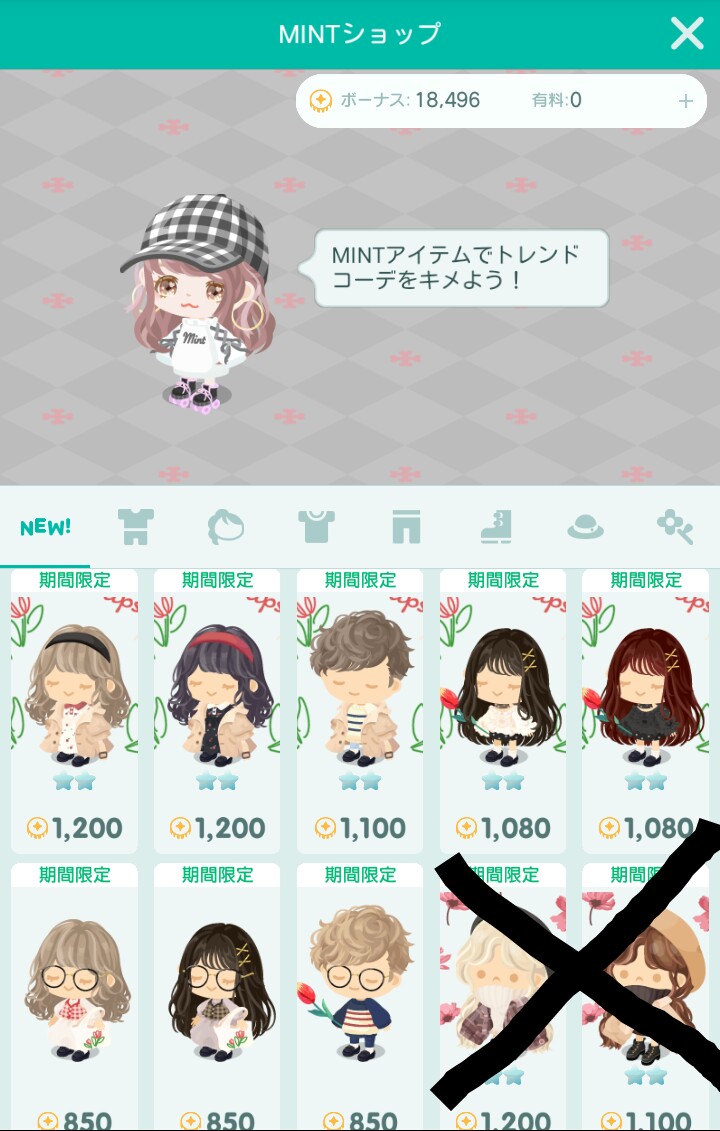Screen dimensions: 720x1131
Task: Show the tops category
Action: (x=316, y=526)
